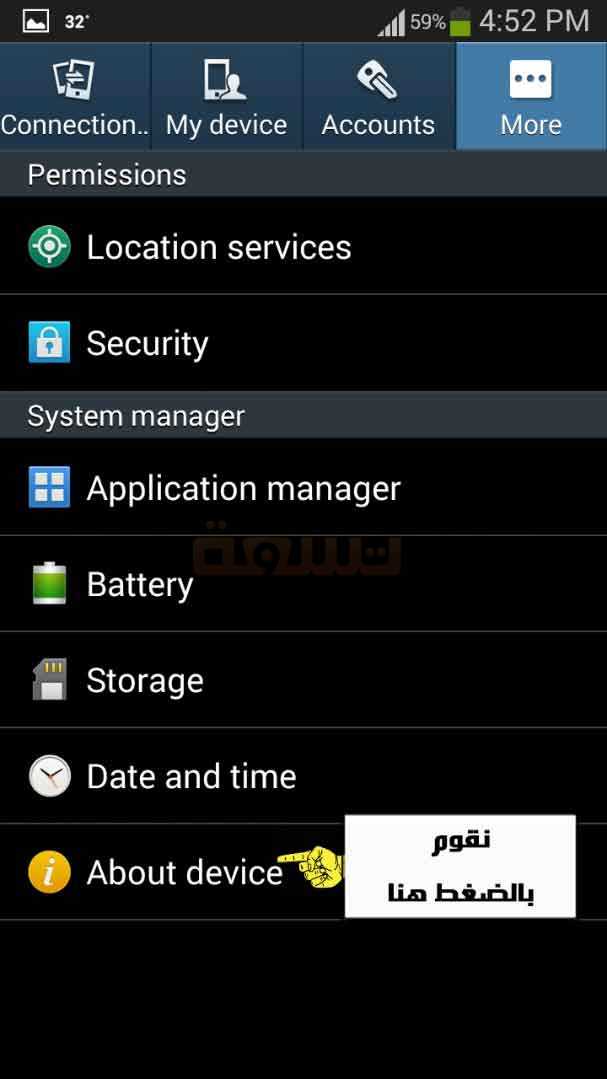The height and width of the screenshot is (1079, 607).
Task: Open About device
Action: tap(304, 872)
